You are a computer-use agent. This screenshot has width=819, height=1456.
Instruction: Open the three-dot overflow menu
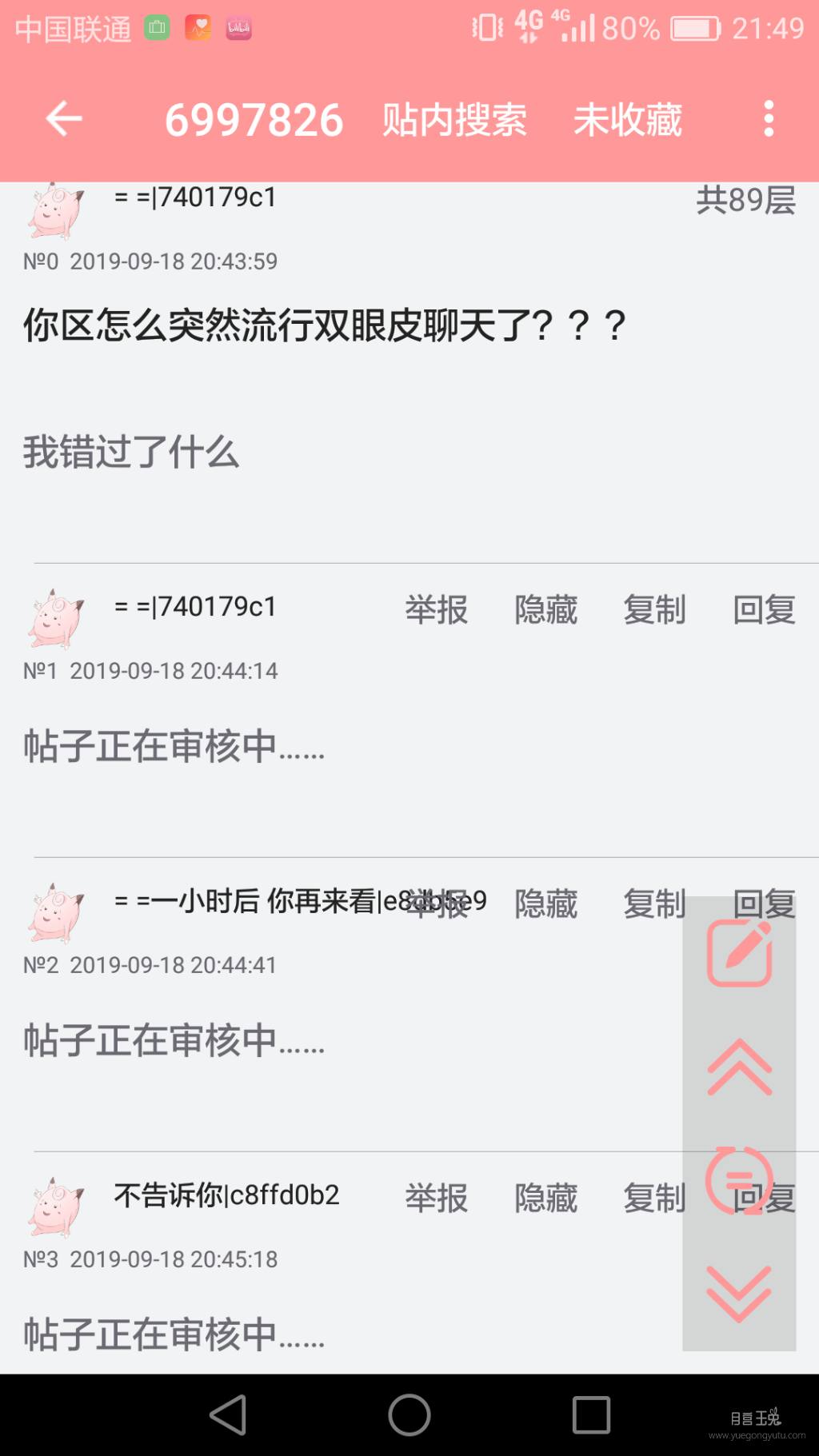pyautogui.click(x=769, y=118)
